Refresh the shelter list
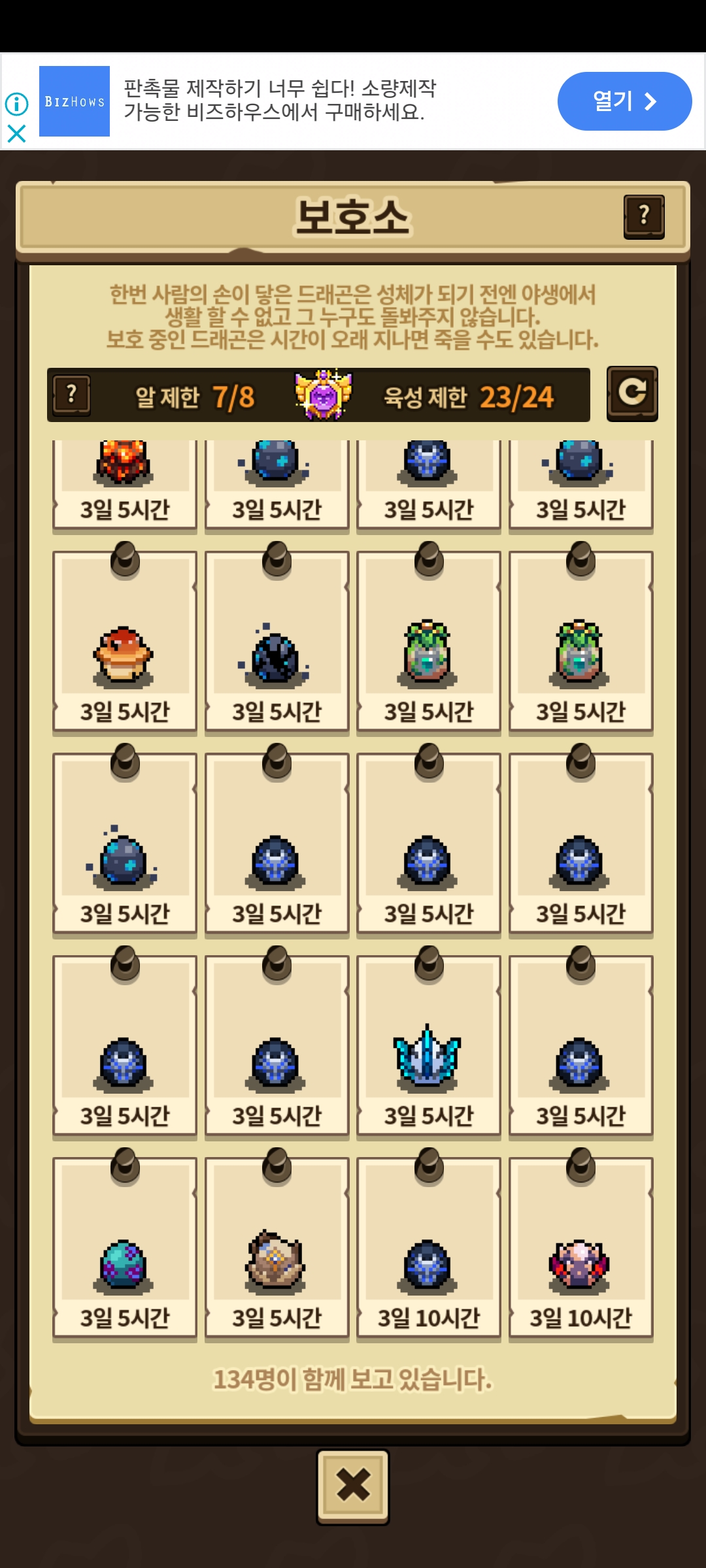Image resolution: width=706 pixels, height=1568 pixels. [631, 393]
